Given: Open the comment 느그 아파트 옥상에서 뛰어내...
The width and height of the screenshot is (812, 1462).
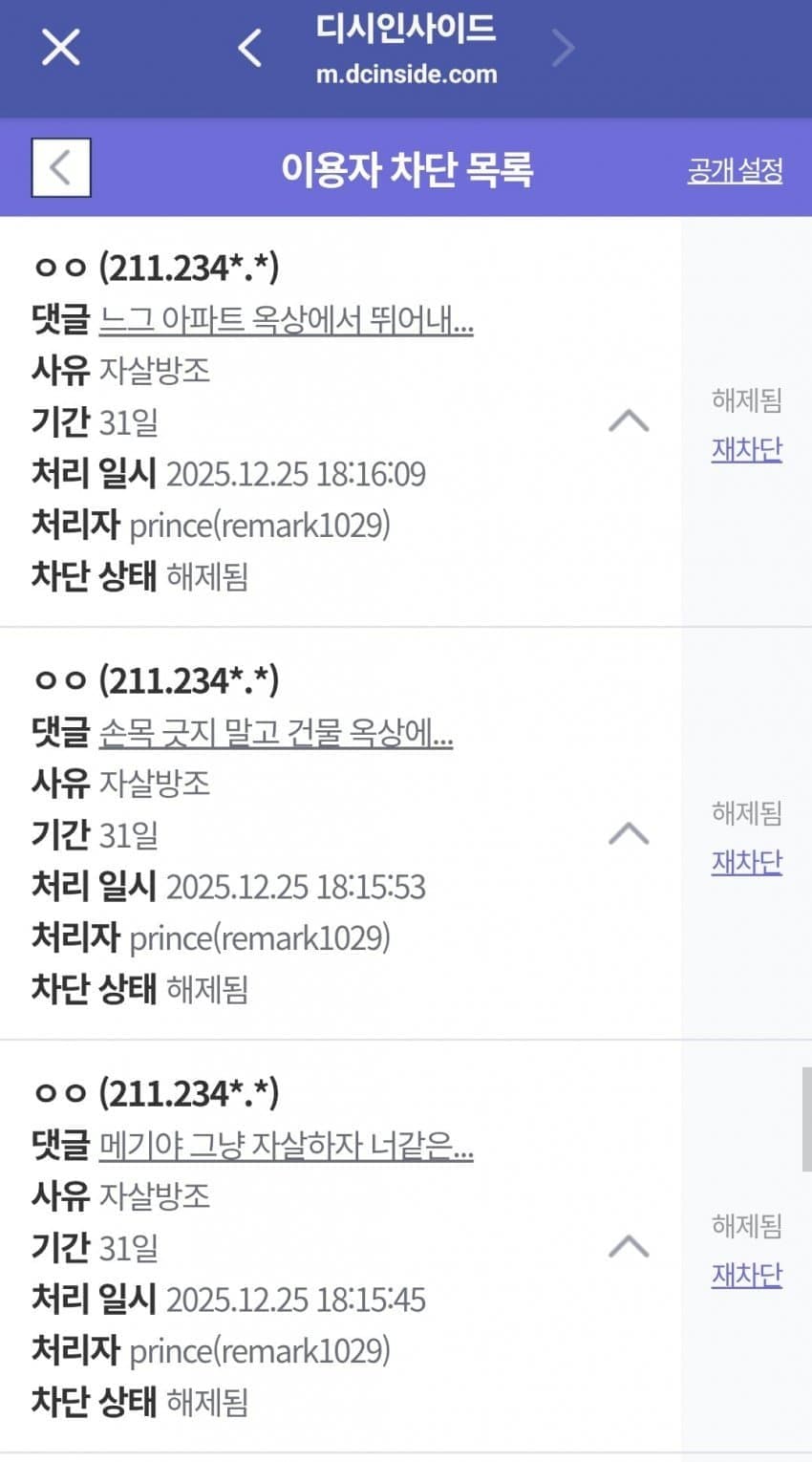Looking at the screenshot, I should [287, 319].
